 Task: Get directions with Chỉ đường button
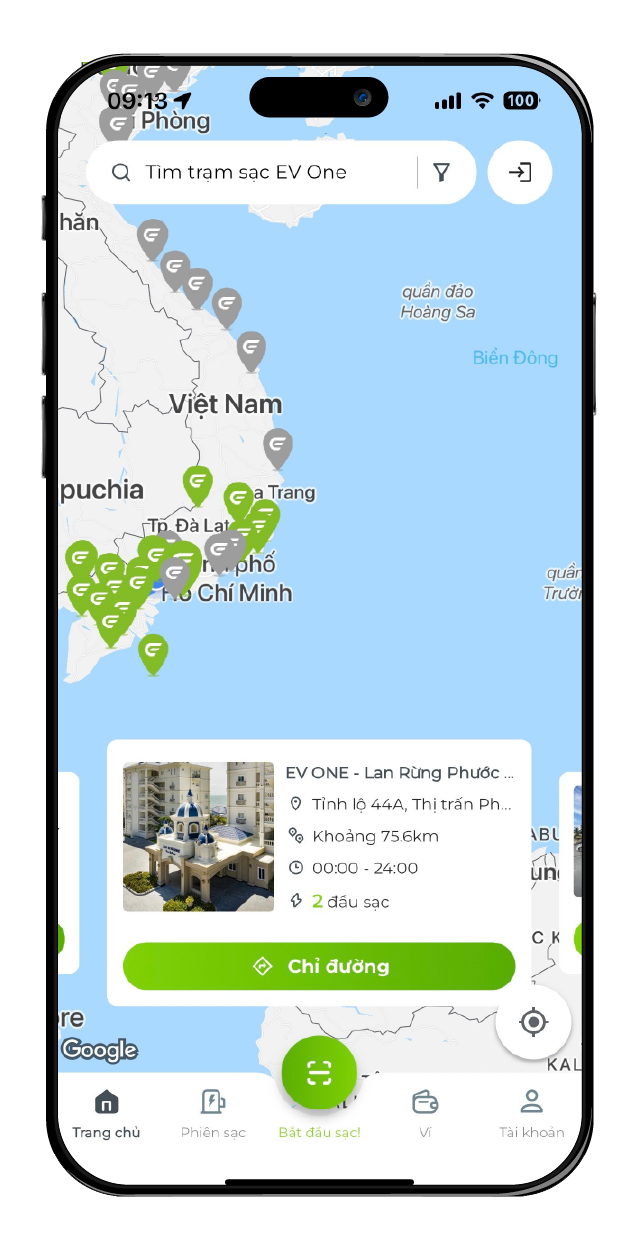[x=319, y=966]
